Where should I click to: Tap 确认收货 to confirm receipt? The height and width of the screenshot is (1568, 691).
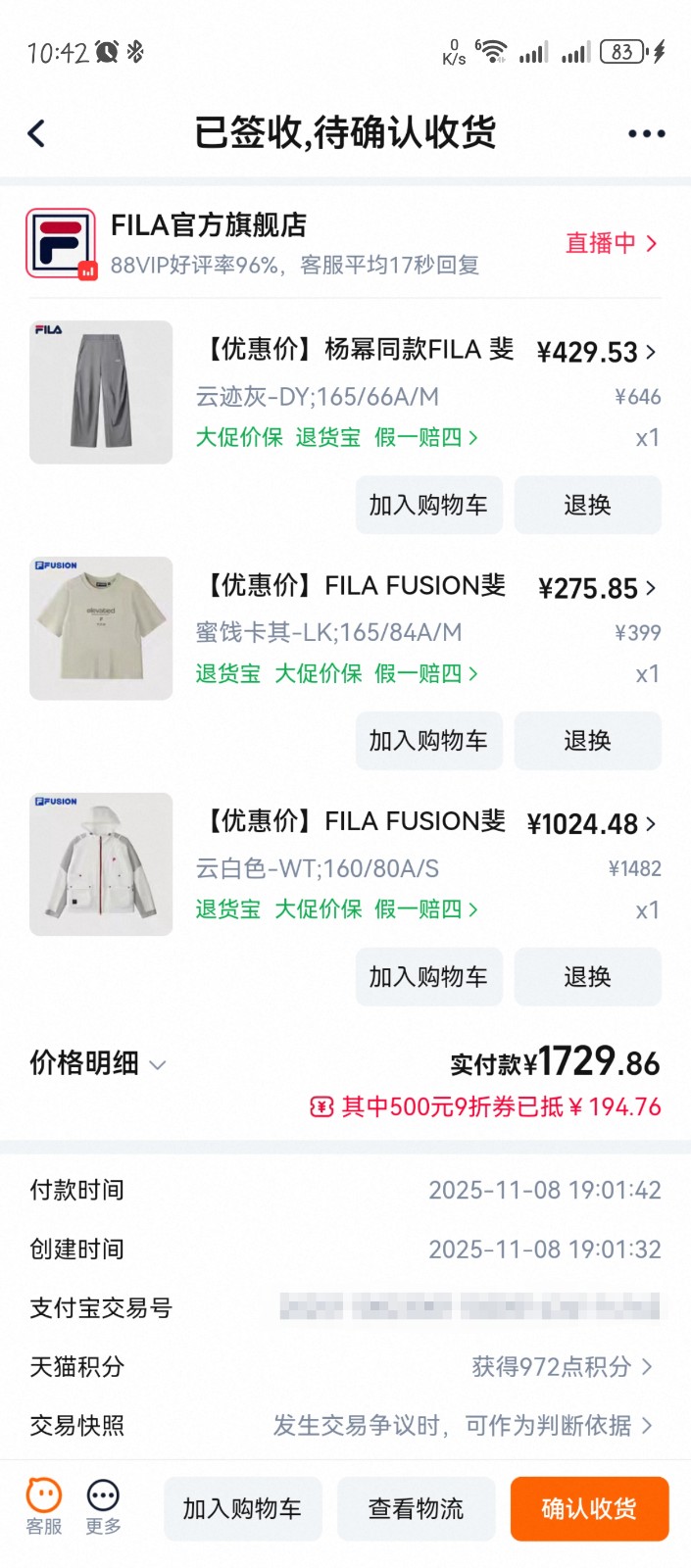coord(589,1508)
